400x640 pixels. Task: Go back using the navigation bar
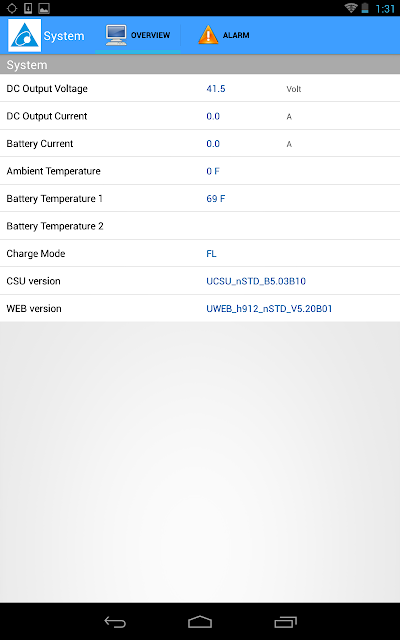pos(115,622)
